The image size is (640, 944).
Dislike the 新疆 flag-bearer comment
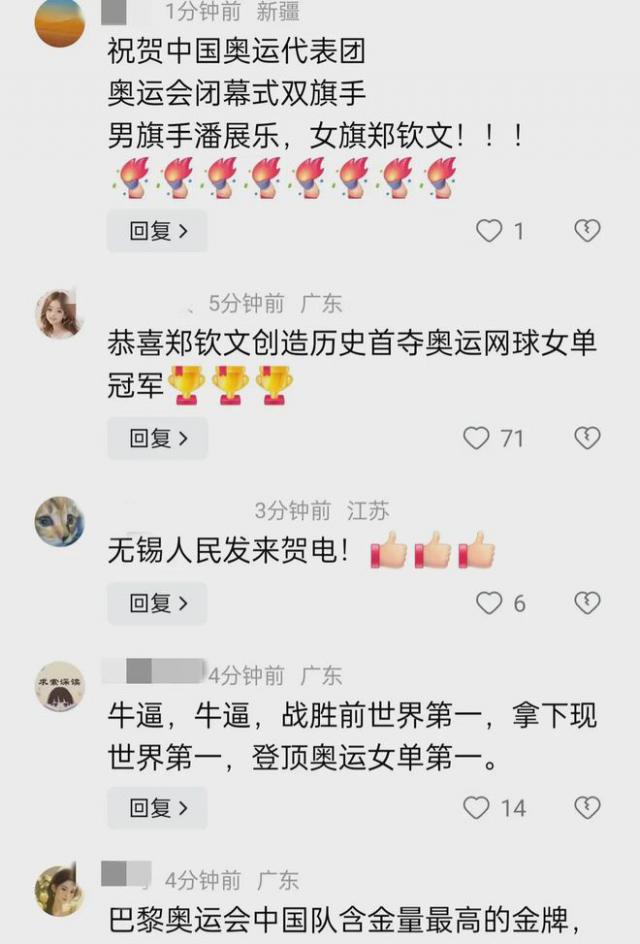587,231
